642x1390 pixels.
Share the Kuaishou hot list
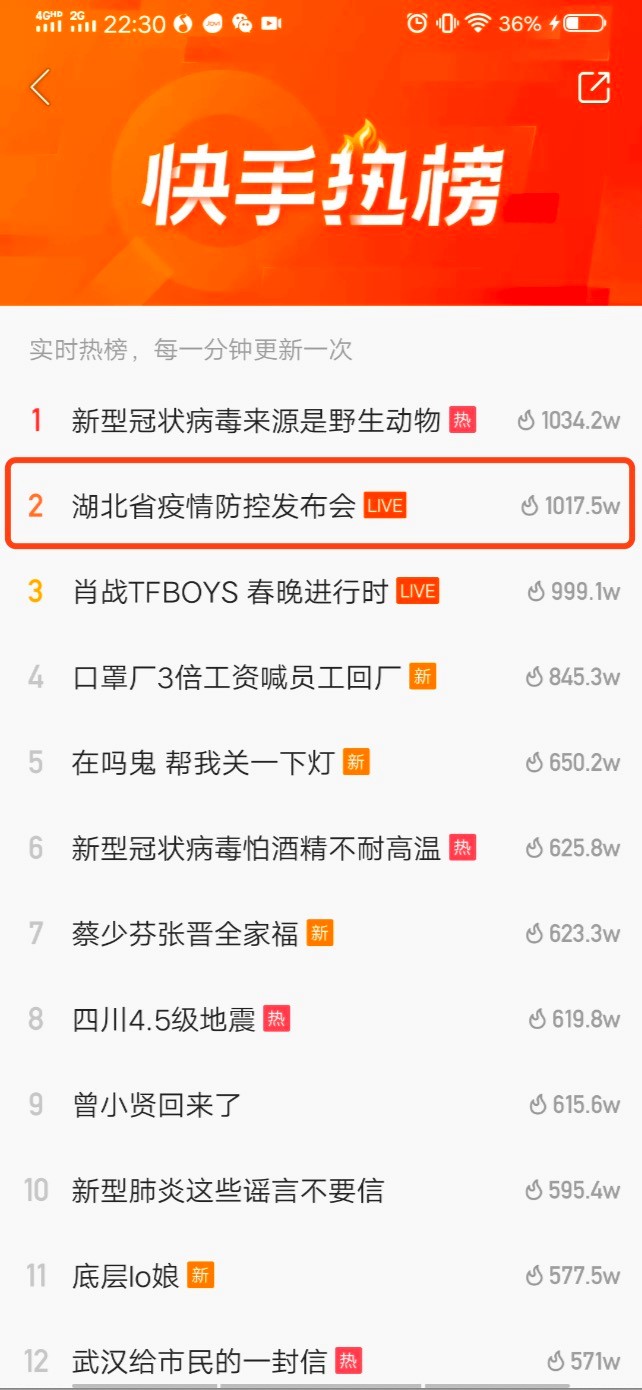point(594,88)
